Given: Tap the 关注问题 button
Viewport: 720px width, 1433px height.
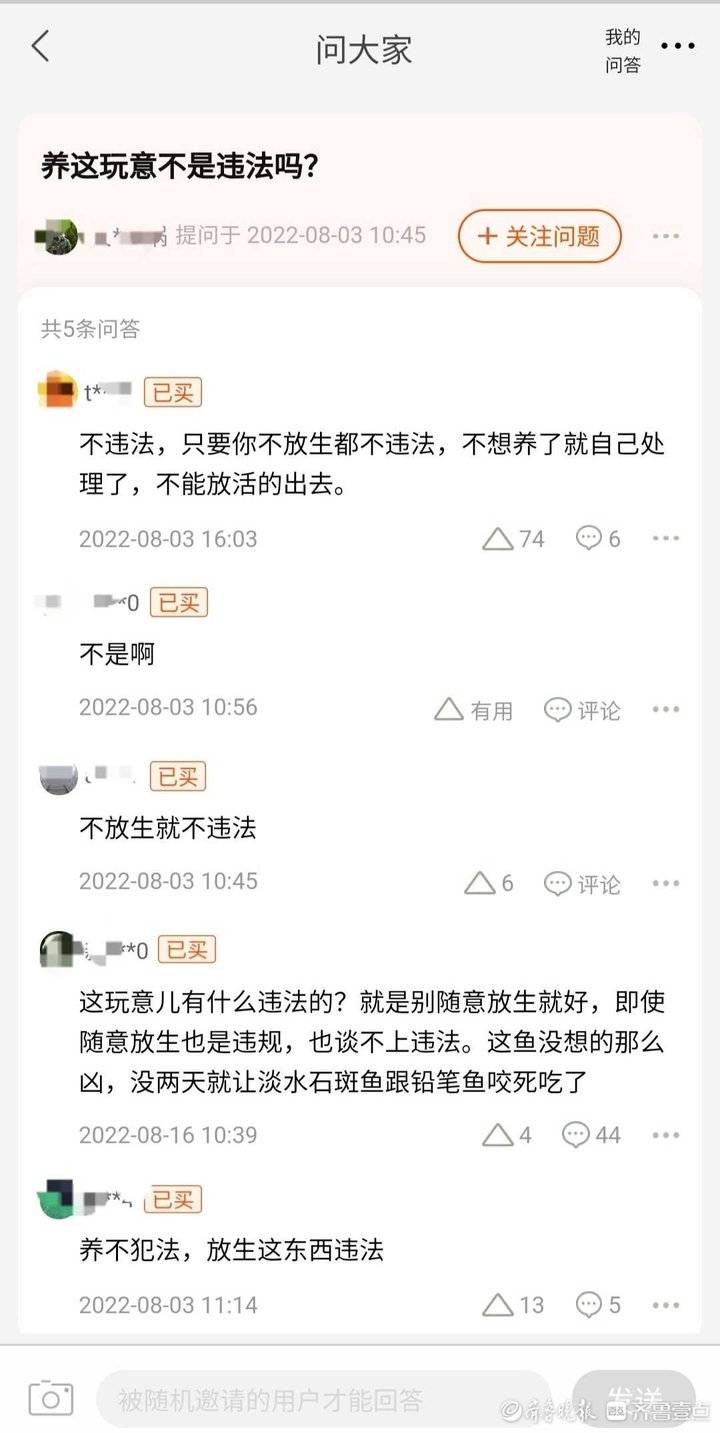Looking at the screenshot, I should tap(540, 236).
